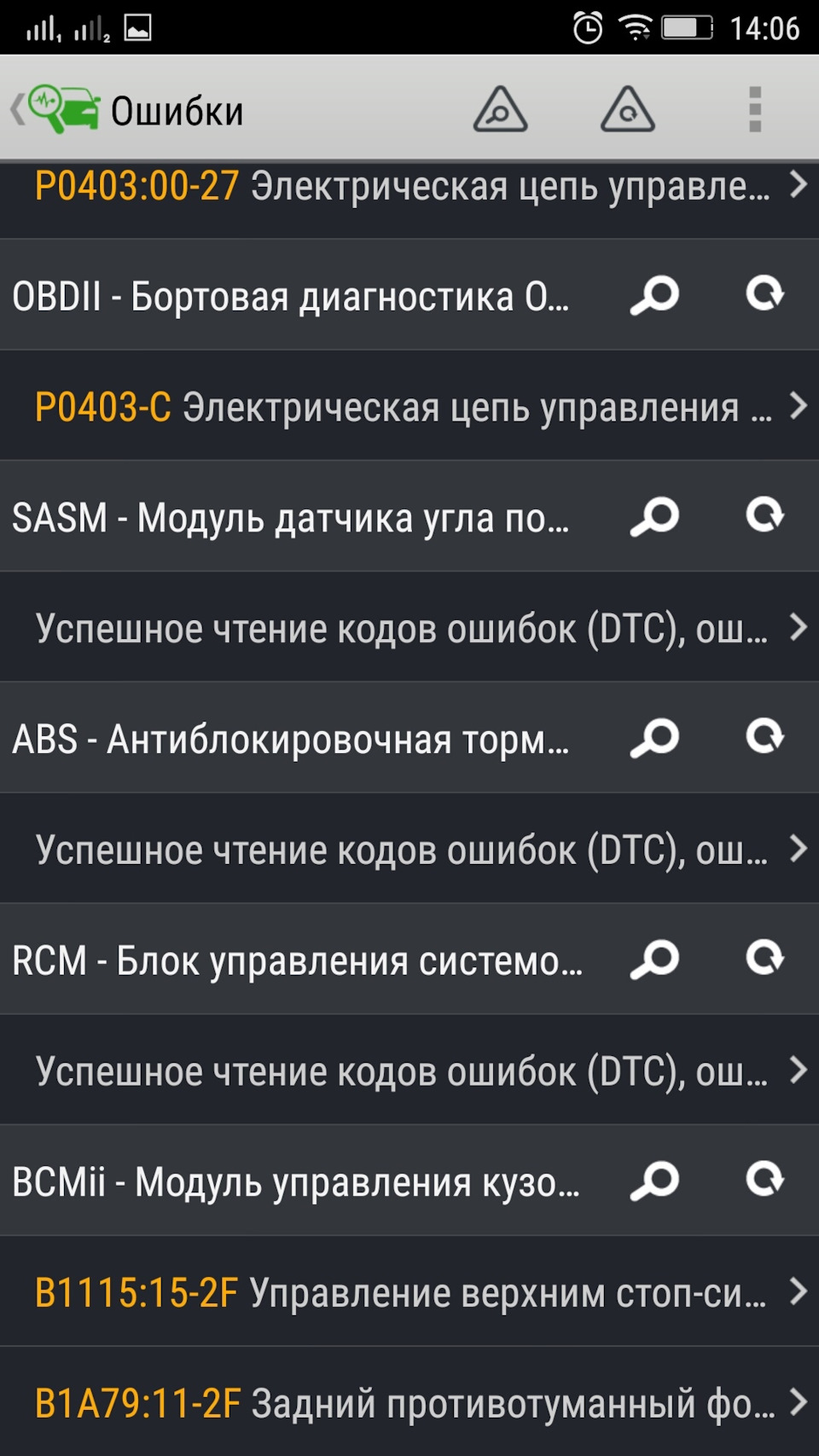The image size is (819, 1456).
Task: Tap the magnifier icon in the ABS row
Action: point(654,738)
